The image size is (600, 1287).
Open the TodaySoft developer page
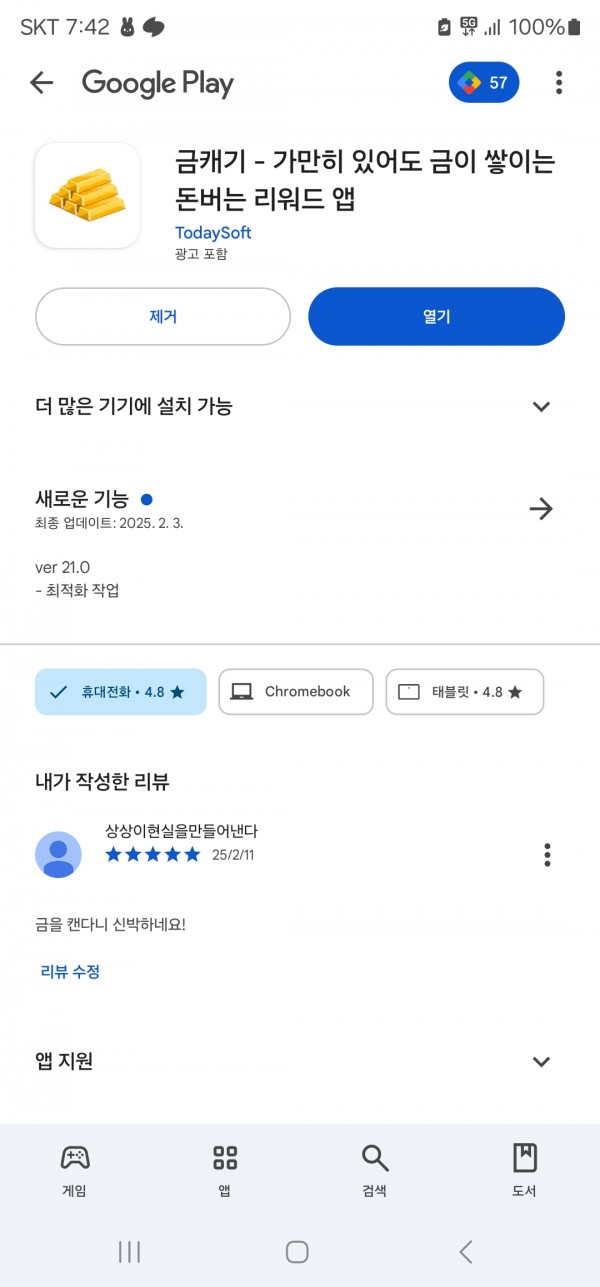213,233
